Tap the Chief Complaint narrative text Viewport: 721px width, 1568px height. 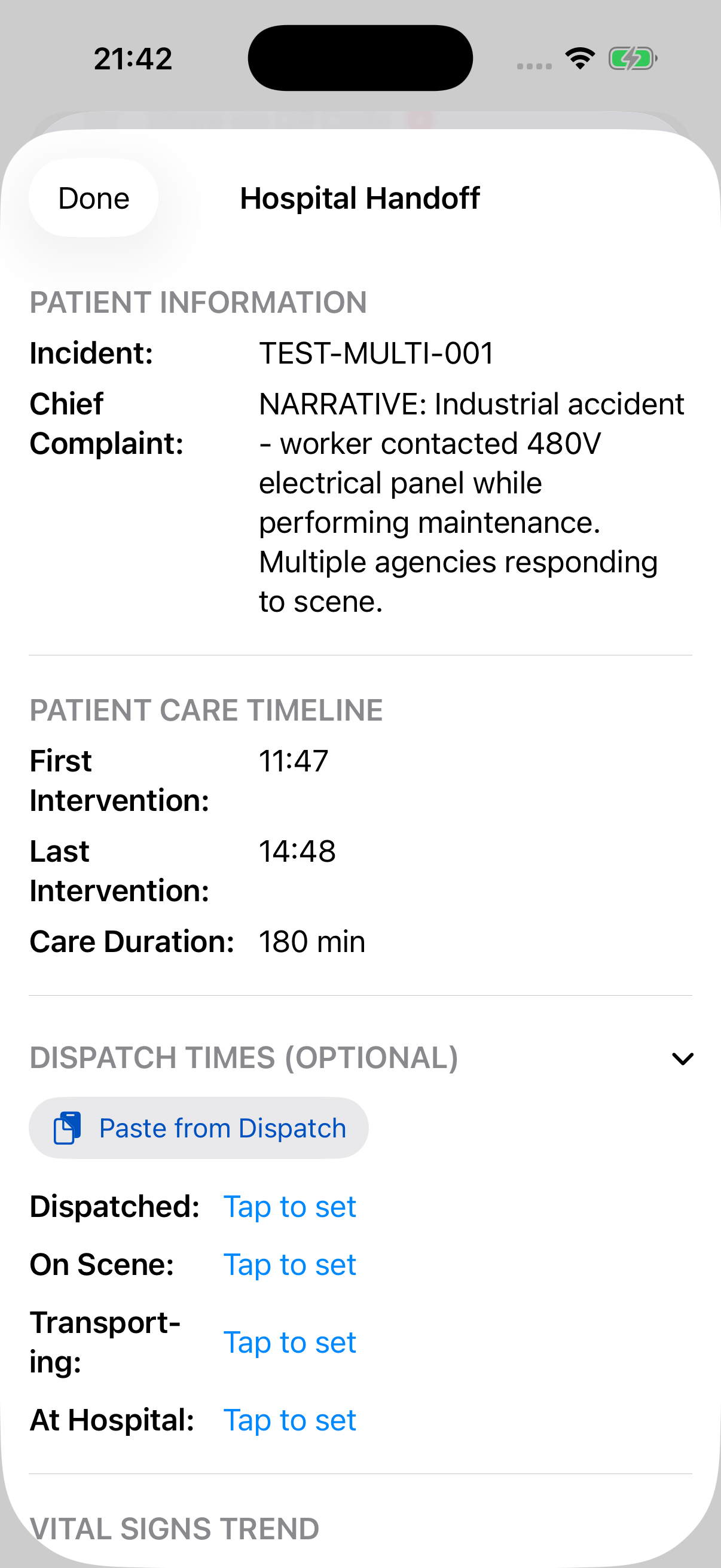472,502
